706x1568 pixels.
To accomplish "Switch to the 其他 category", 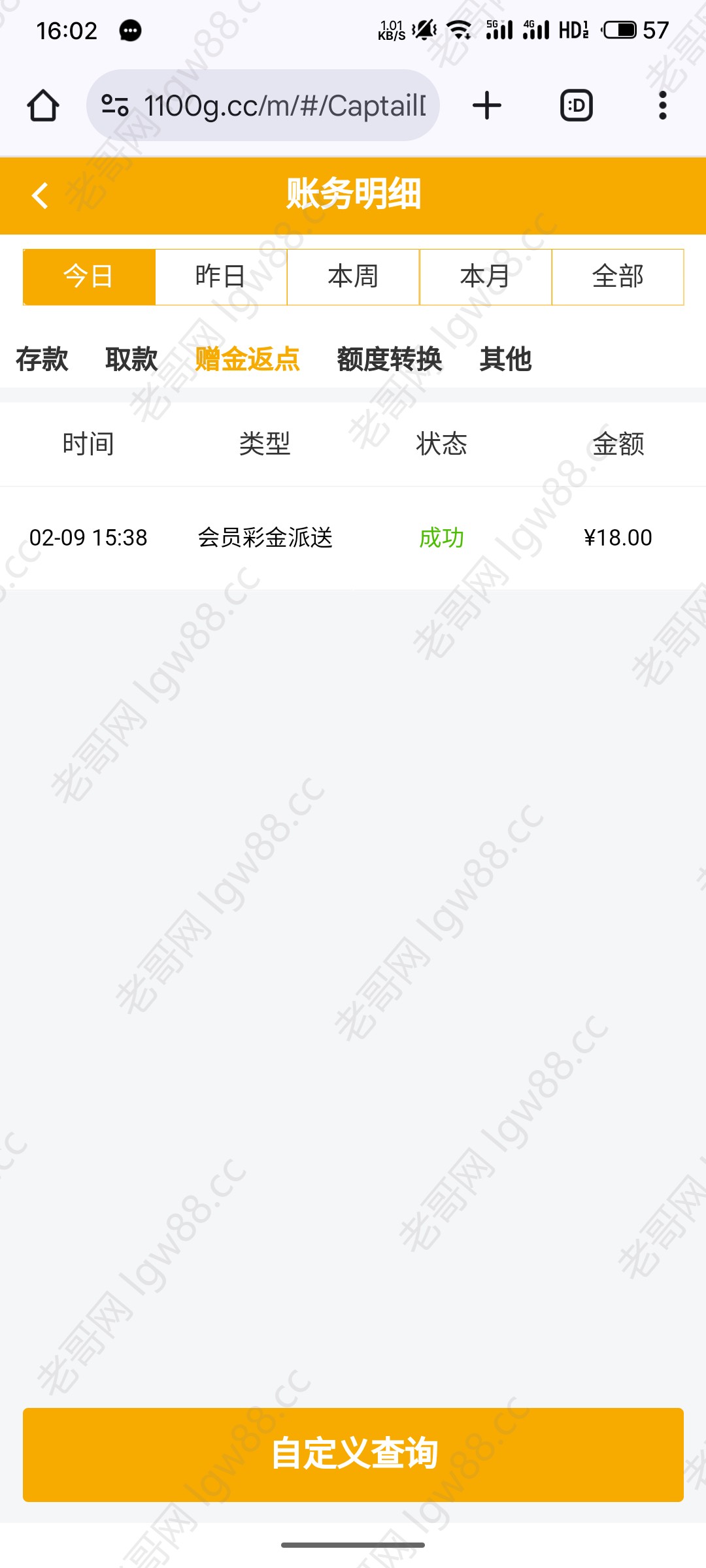I will coord(505,359).
